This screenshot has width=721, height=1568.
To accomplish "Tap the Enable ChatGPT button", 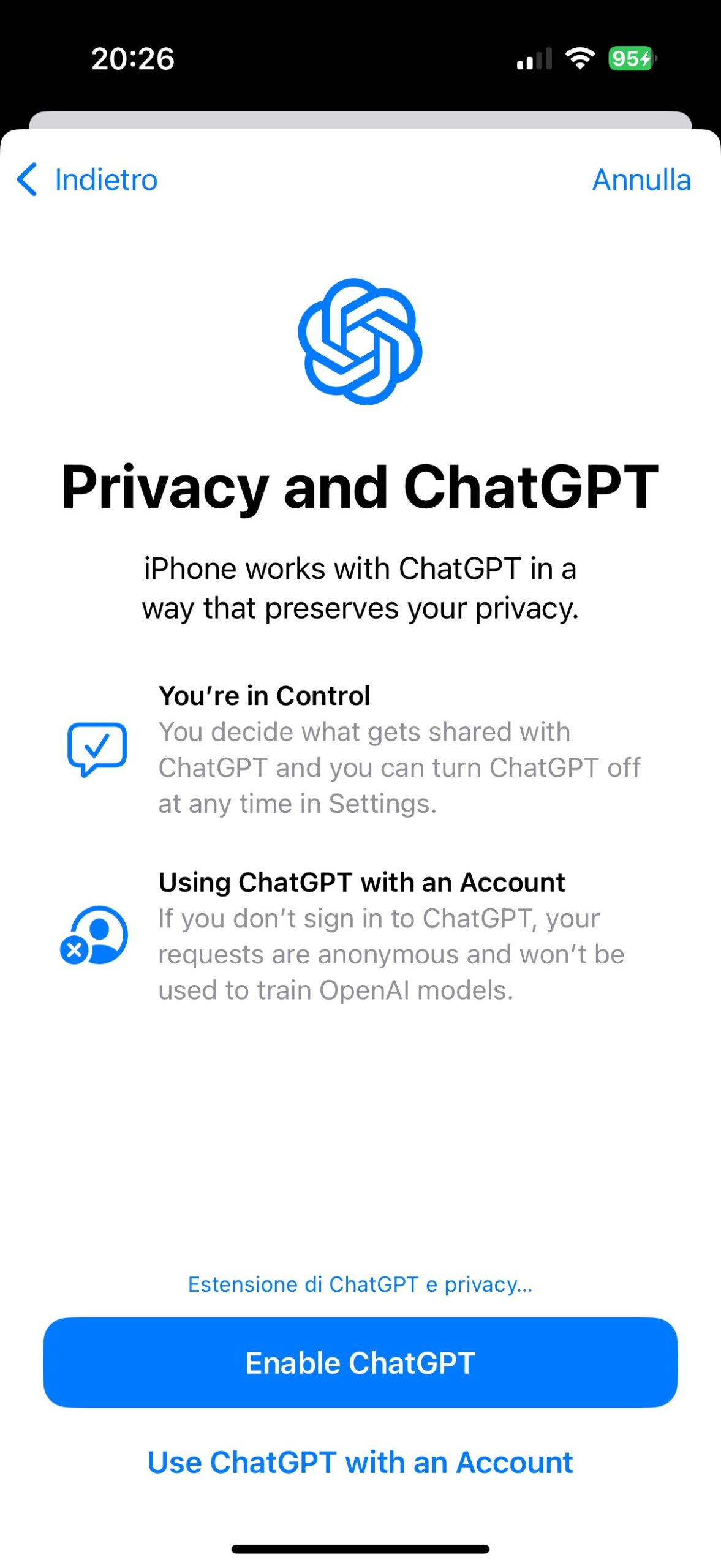I will (360, 1363).
